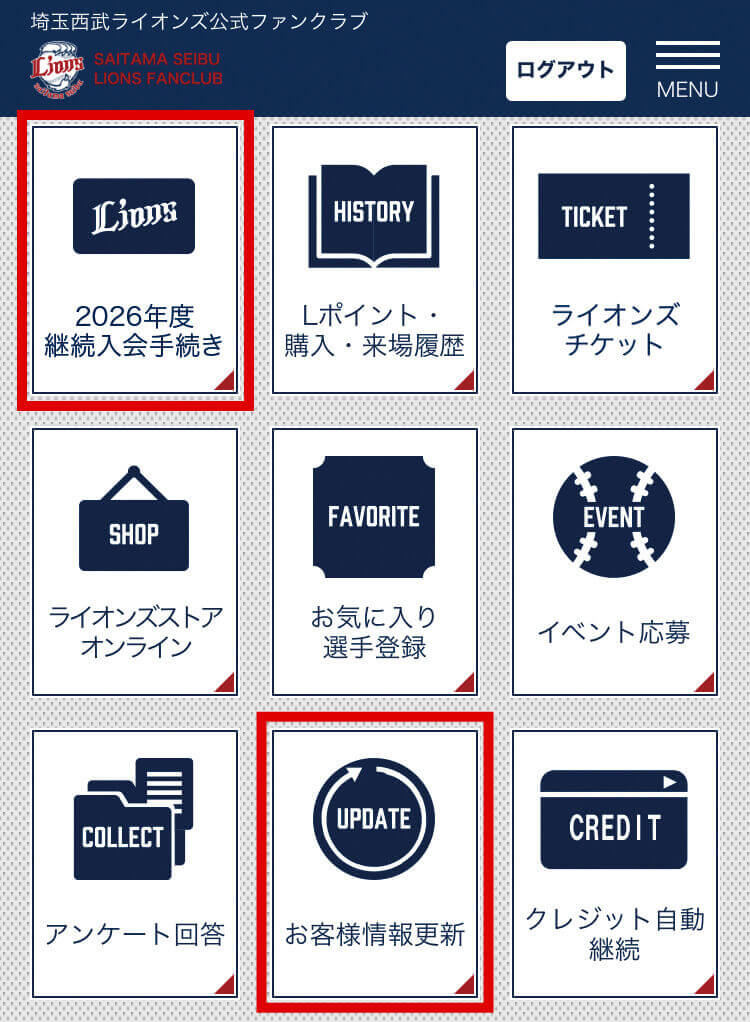Open ライオンズストア オンライン shop
This screenshot has height=1022, width=750.
coord(135,562)
